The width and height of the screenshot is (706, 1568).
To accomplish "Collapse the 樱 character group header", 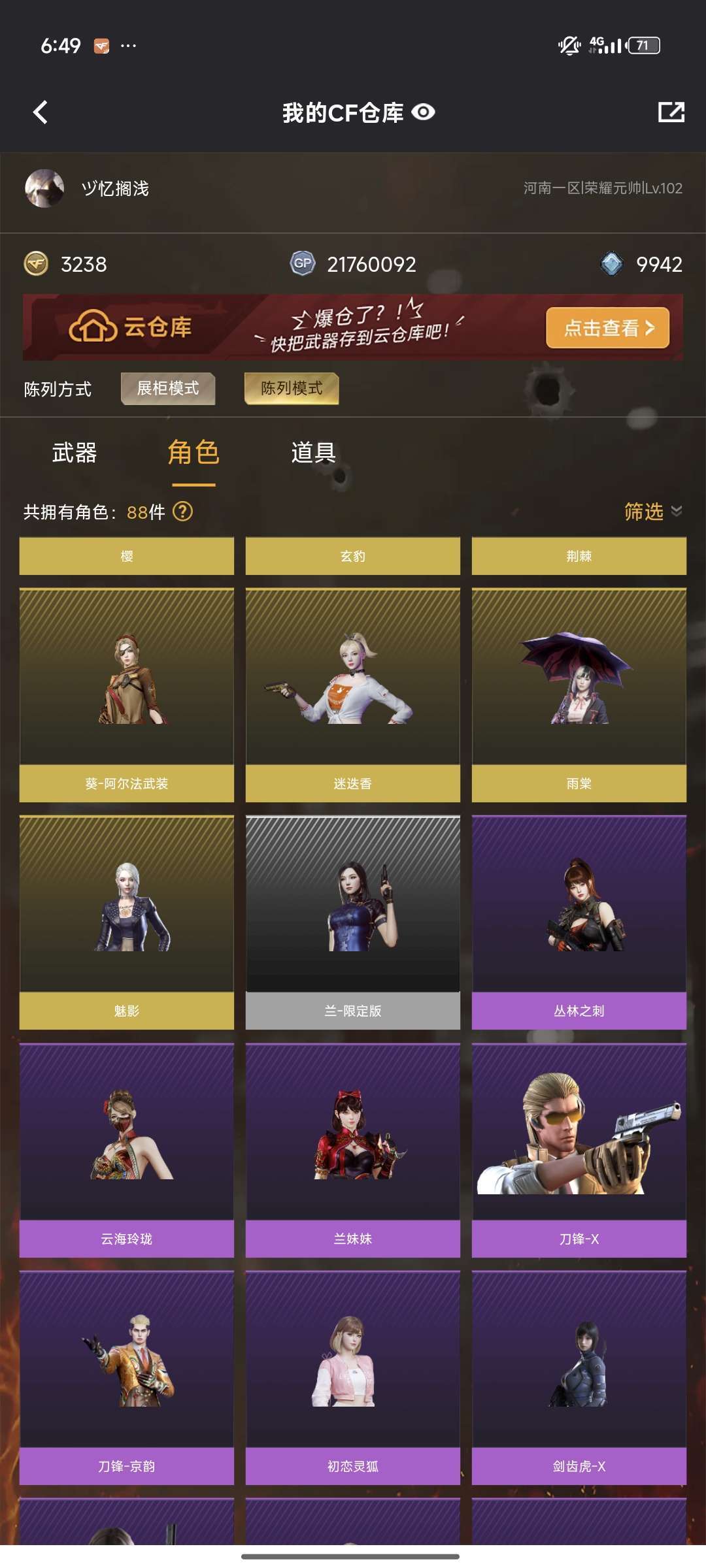I will (126, 556).
